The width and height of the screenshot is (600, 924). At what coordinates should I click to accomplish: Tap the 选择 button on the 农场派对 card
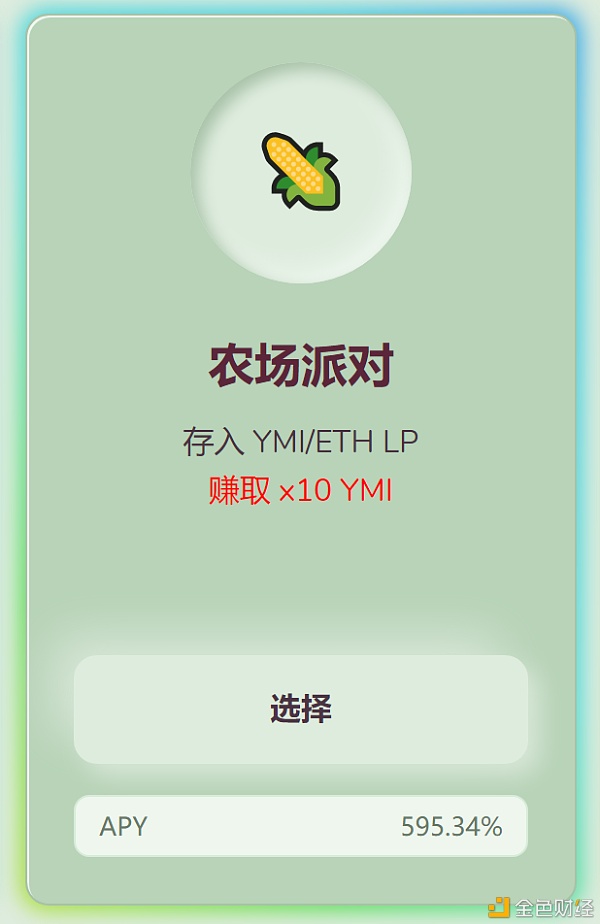pos(300,709)
